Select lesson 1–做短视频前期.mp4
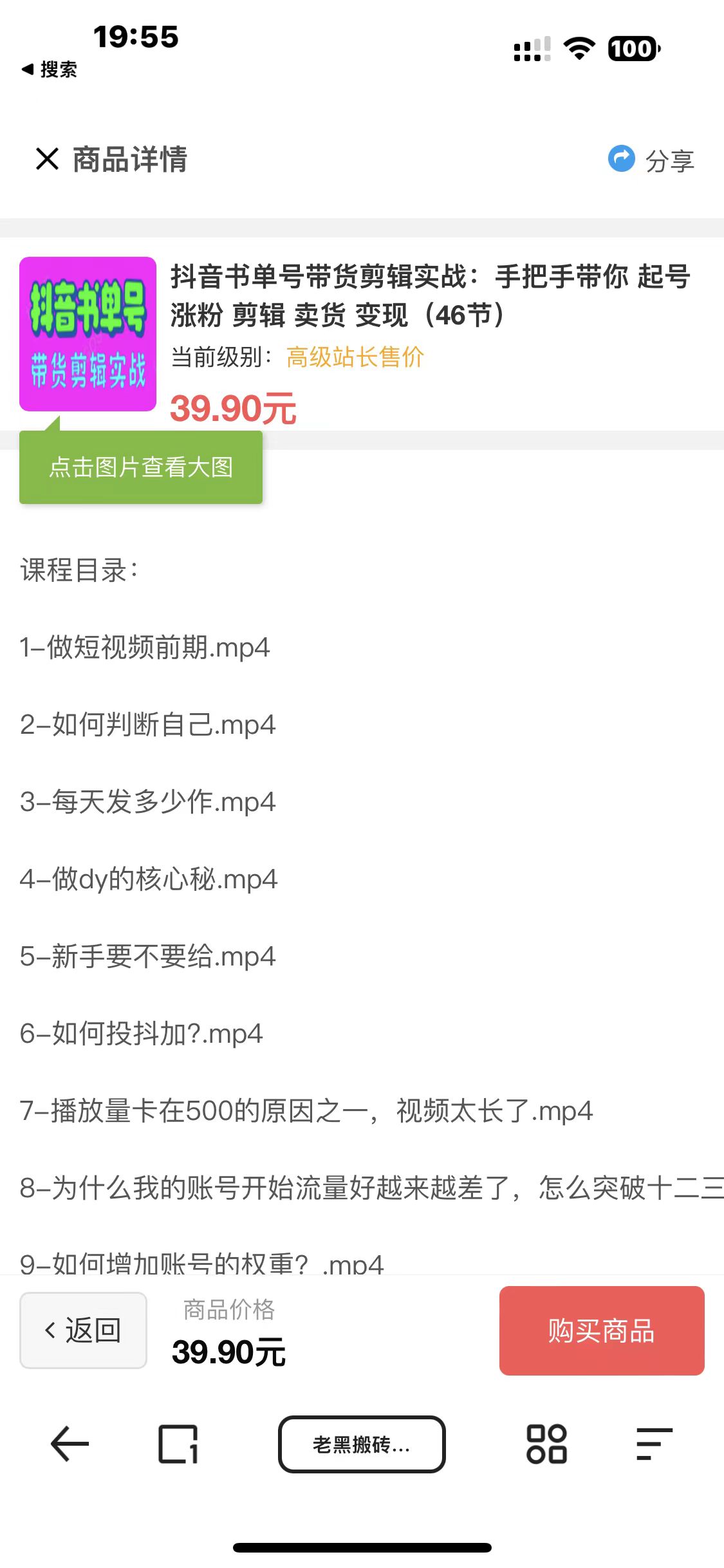The width and height of the screenshot is (724, 1568). click(144, 648)
